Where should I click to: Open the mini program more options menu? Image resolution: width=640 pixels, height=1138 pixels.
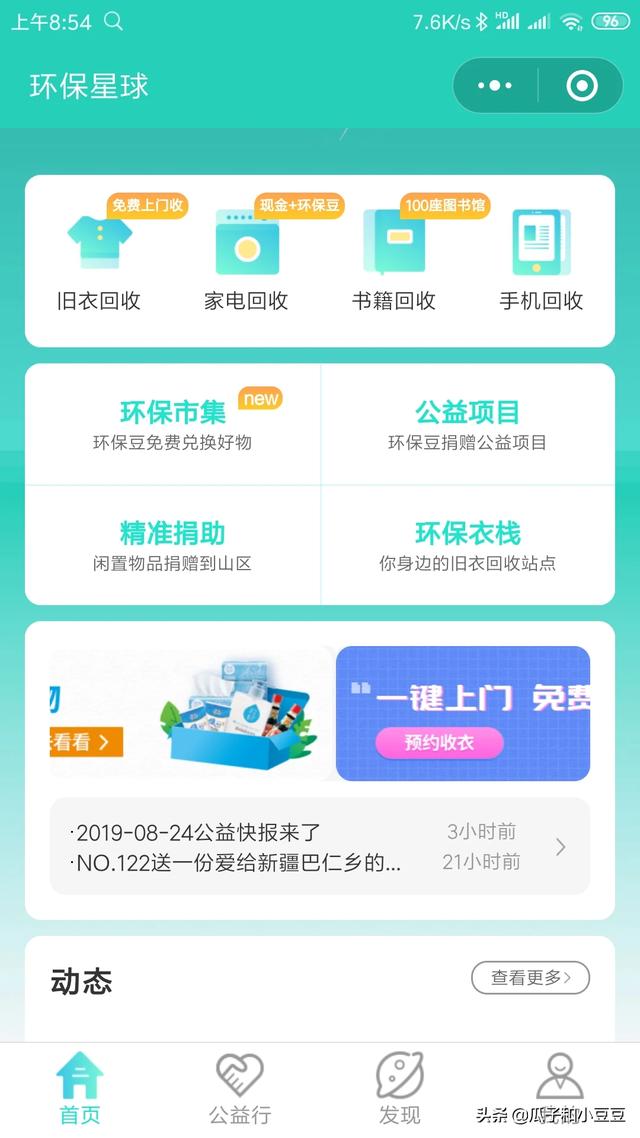click(495, 86)
